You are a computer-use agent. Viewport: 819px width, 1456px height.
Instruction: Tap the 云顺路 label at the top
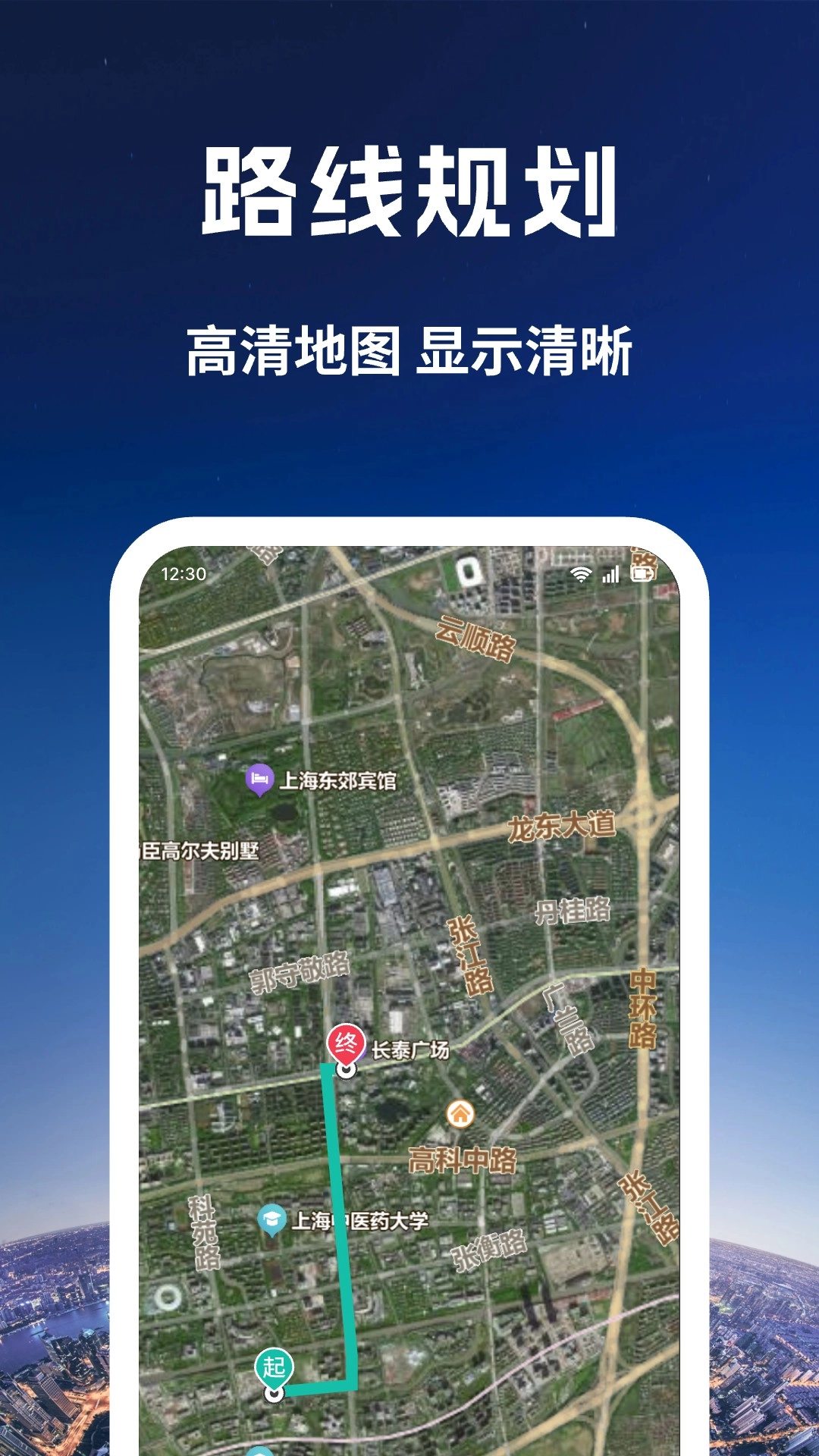coord(478,638)
